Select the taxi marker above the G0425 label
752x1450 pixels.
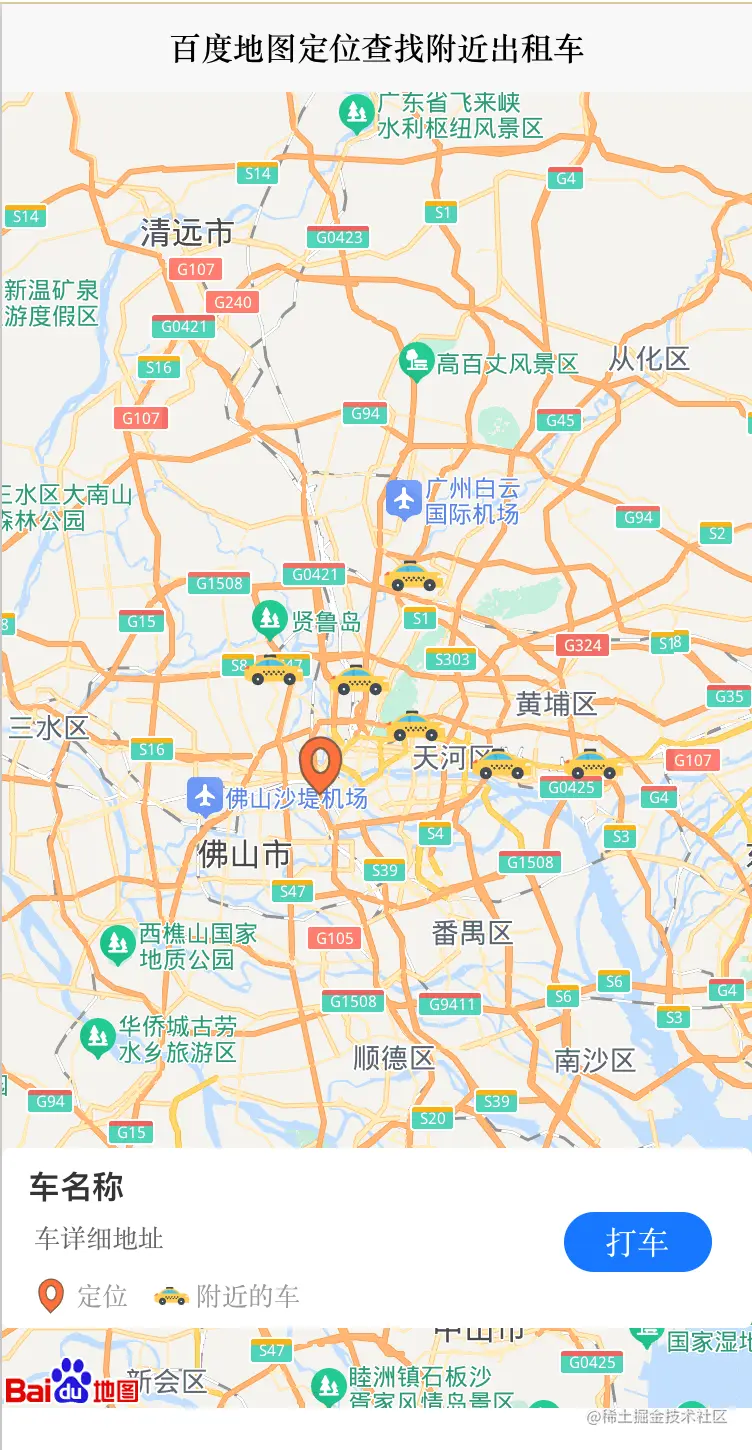tap(592, 765)
